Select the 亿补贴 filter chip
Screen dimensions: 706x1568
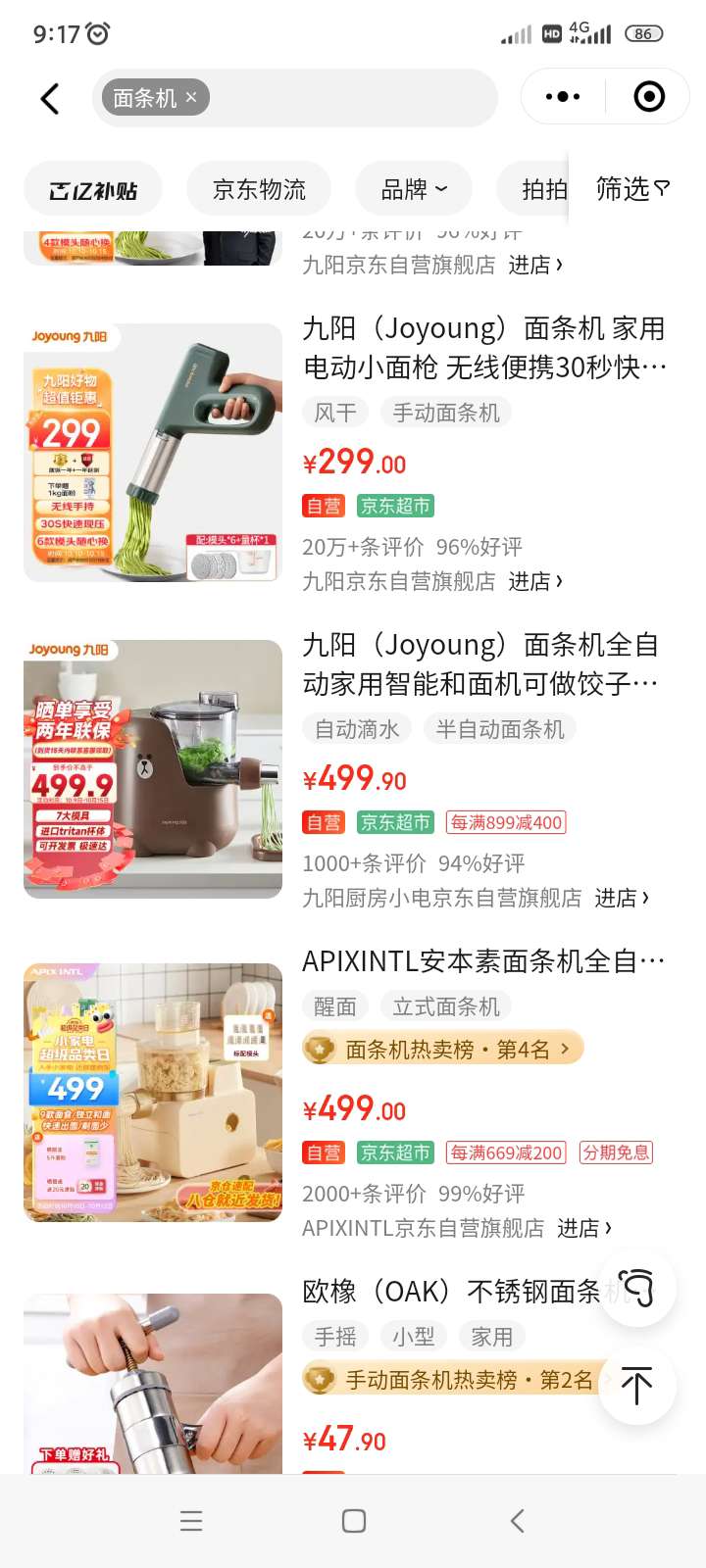(x=93, y=190)
